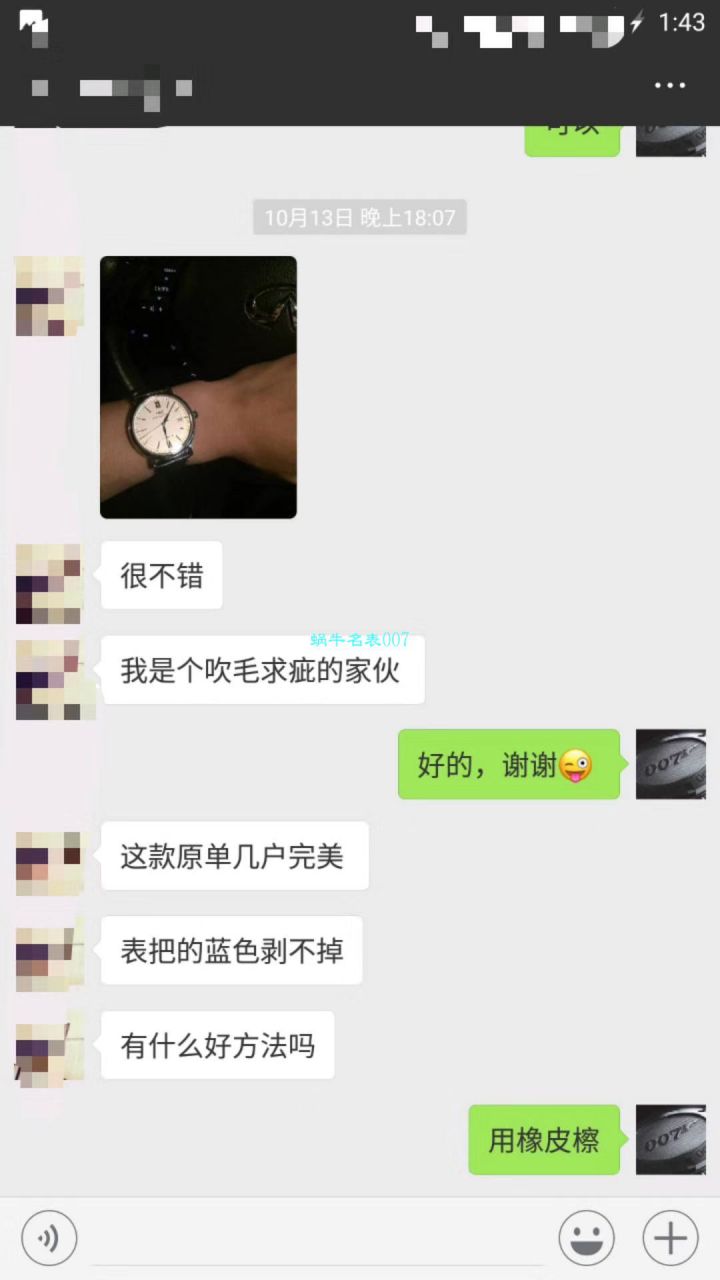This screenshot has height=1280, width=720.
Task: Tap the "表把的蓝色剥不掉" bubble
Action: click(x=231, y=950)
